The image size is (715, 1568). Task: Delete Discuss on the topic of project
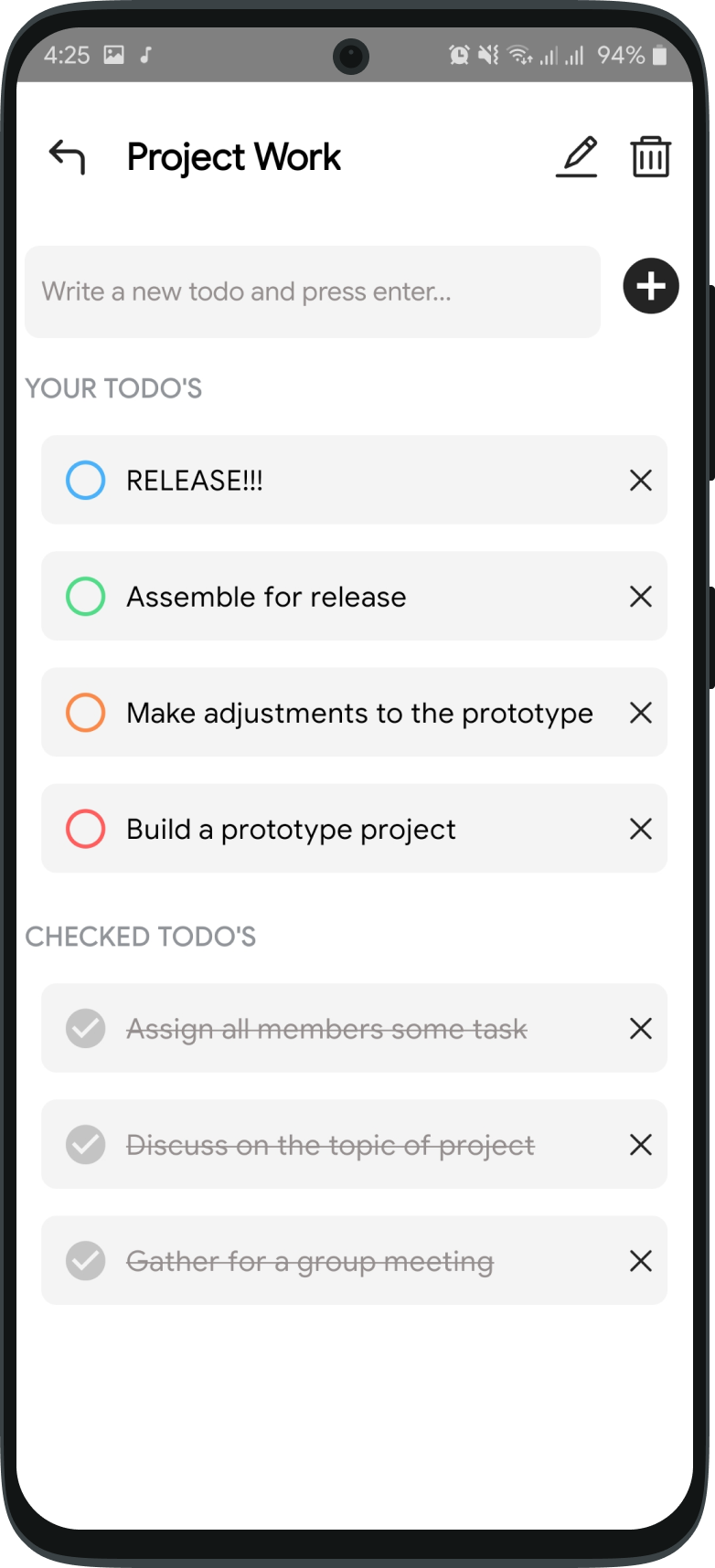tap(641, 1144)
